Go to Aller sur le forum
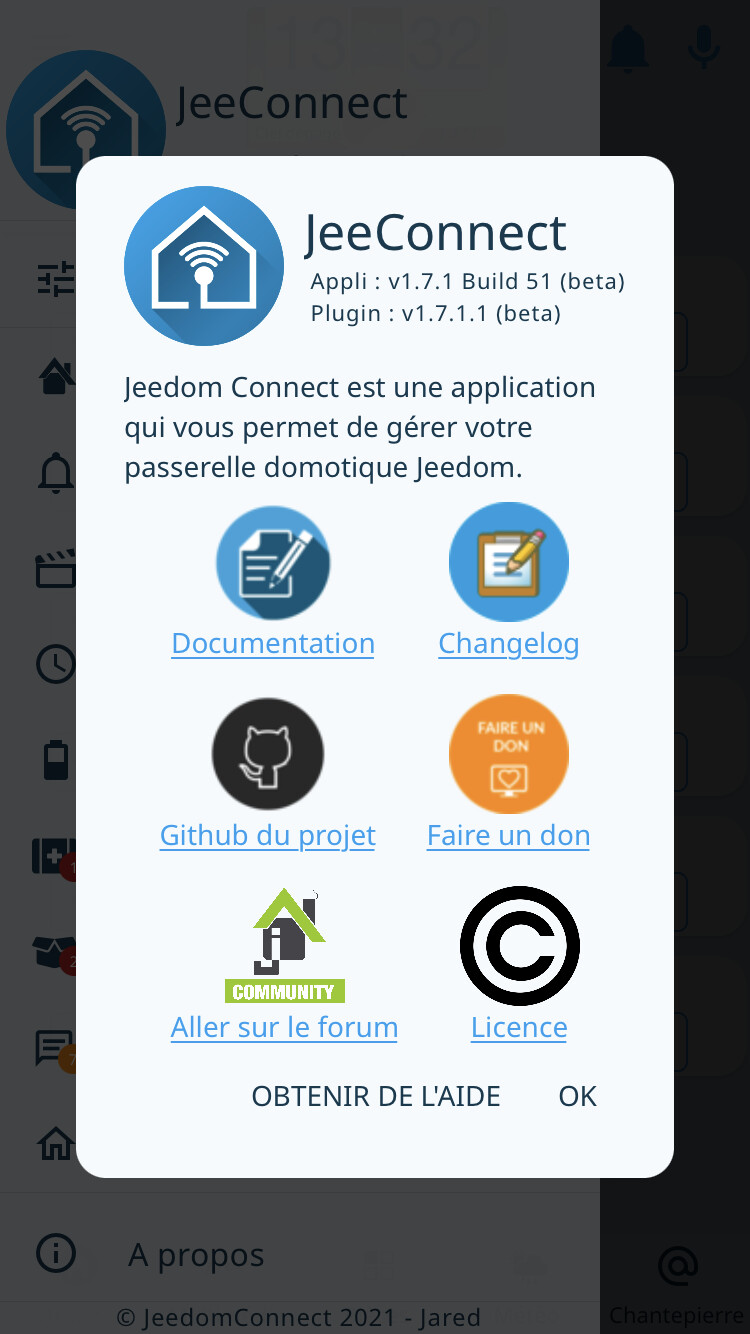Viewport: 750px width, 1334px height. pyautogui.click(x=284, y=1027)
